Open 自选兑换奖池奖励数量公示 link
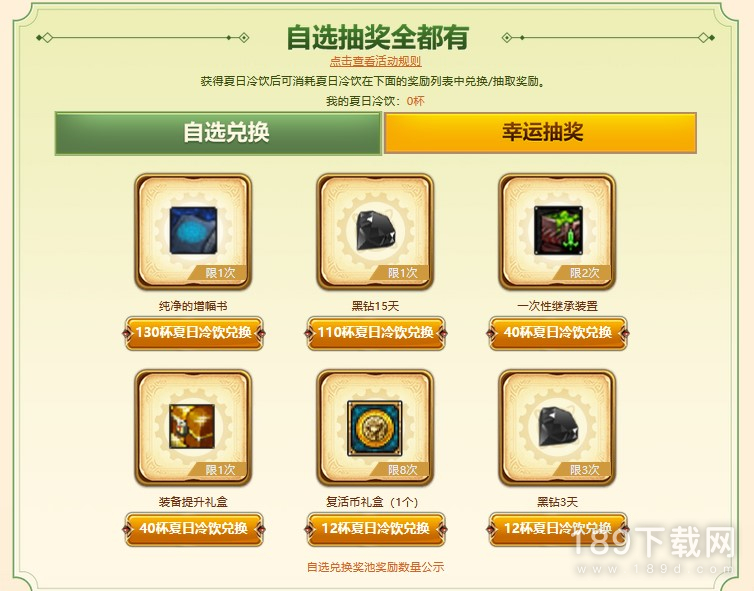This screenshot has height=591, width=754. [x=375, y=567]
